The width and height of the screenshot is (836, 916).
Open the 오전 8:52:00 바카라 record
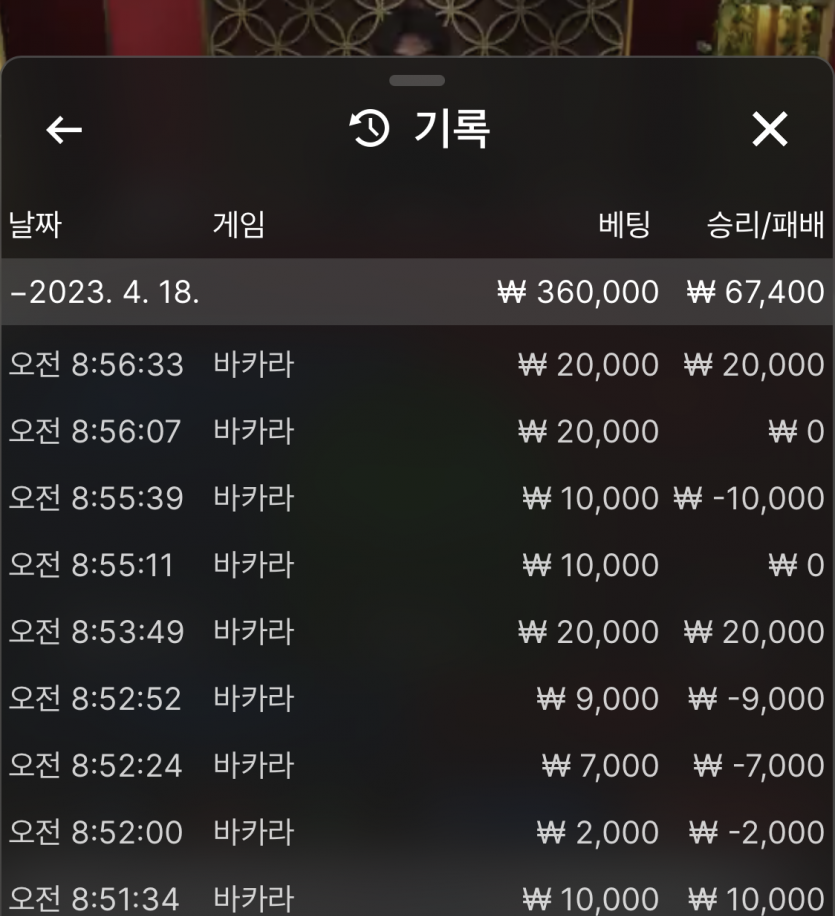pos(417,832)
